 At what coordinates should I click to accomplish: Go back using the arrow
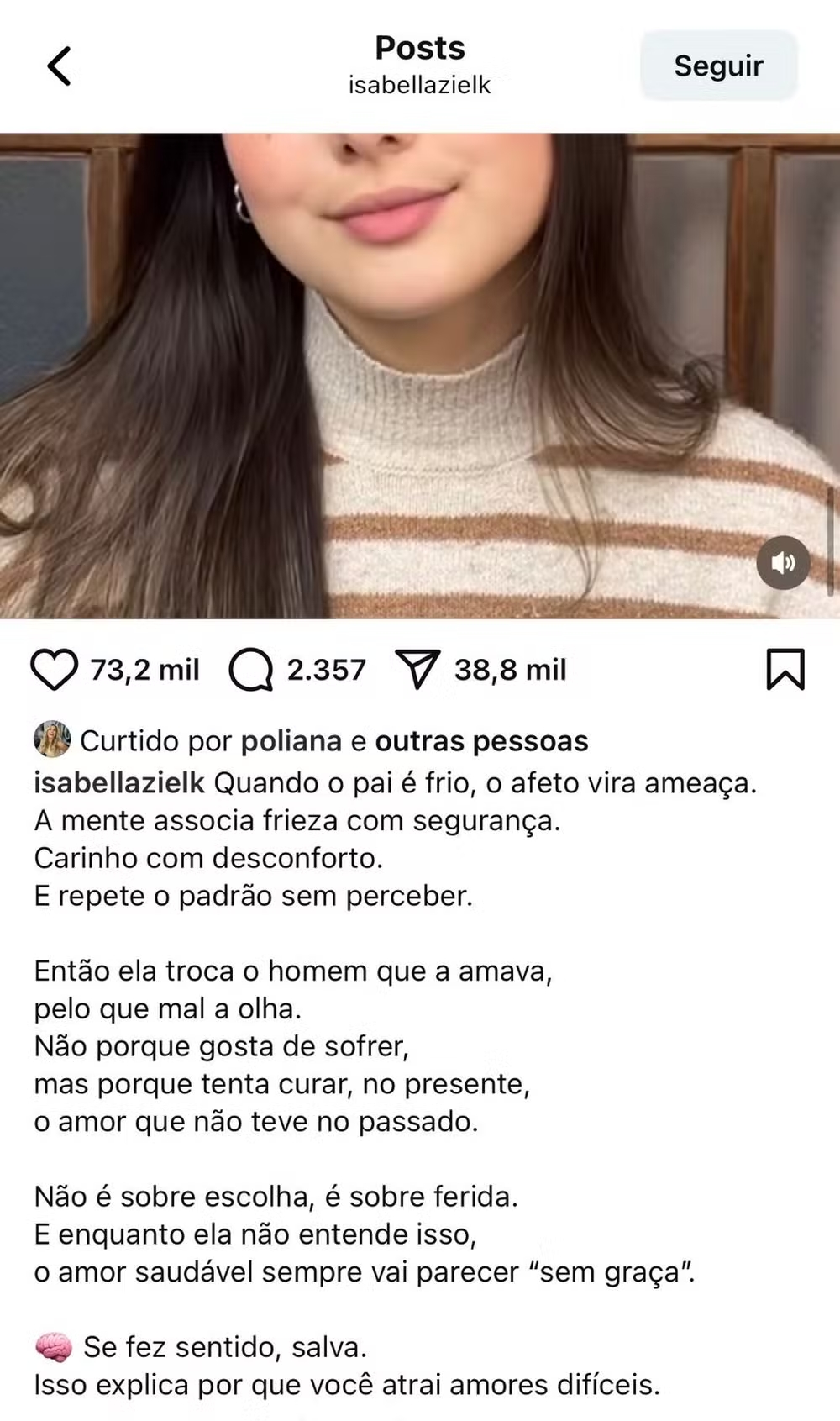[59, 66]
